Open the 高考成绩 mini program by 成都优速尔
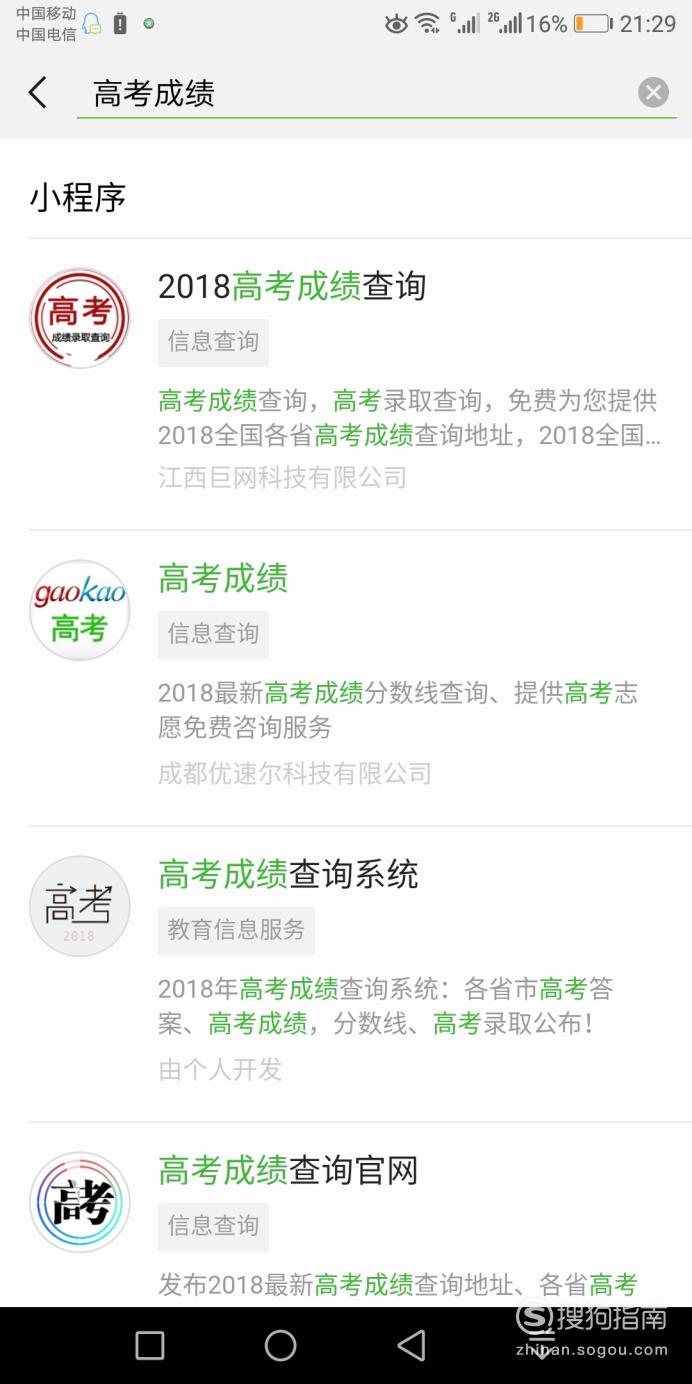This screenshot has width=692, height=1384. 346,678
